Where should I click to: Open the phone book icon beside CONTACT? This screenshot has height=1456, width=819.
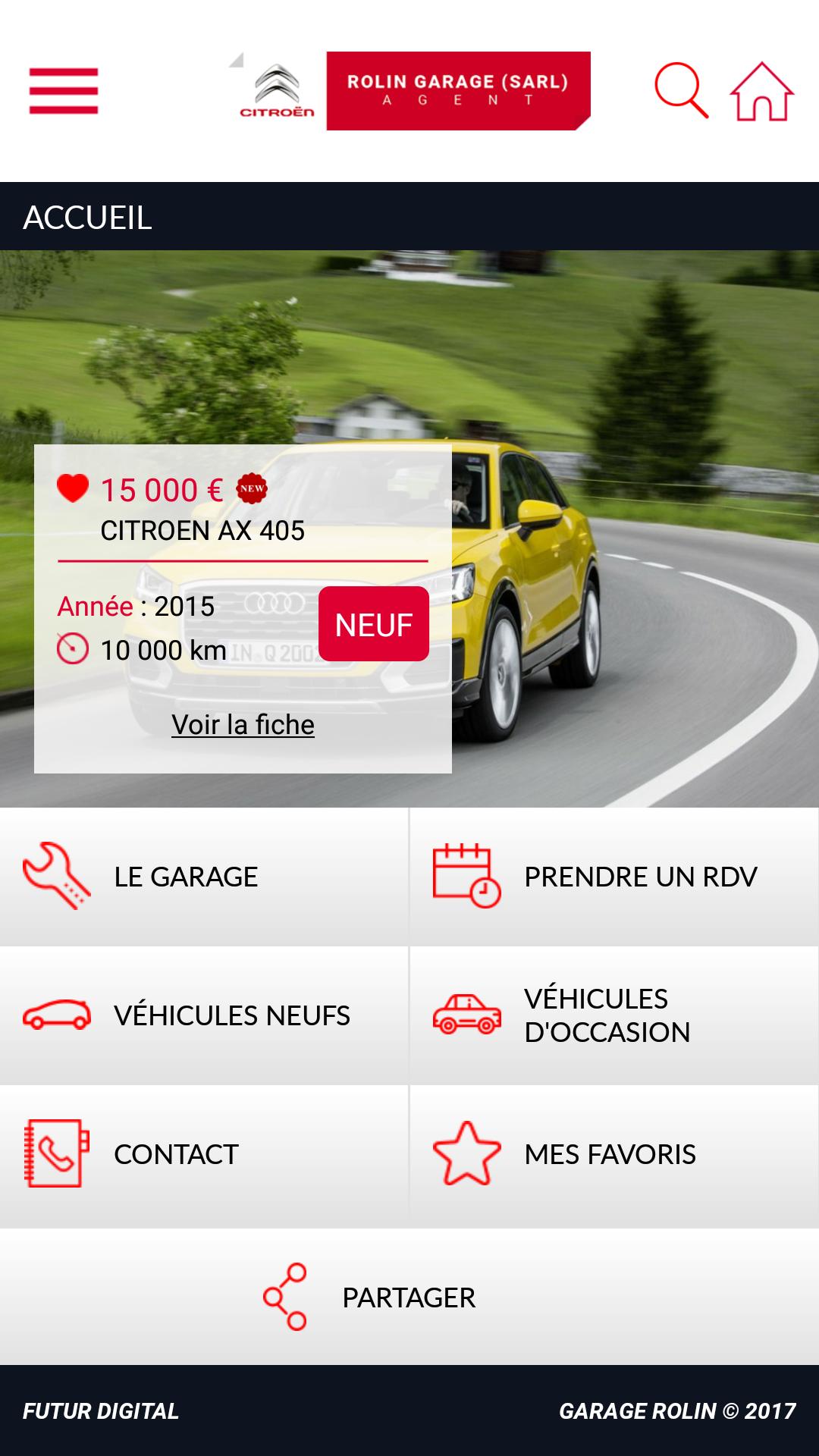click(x=55, y=1154)
